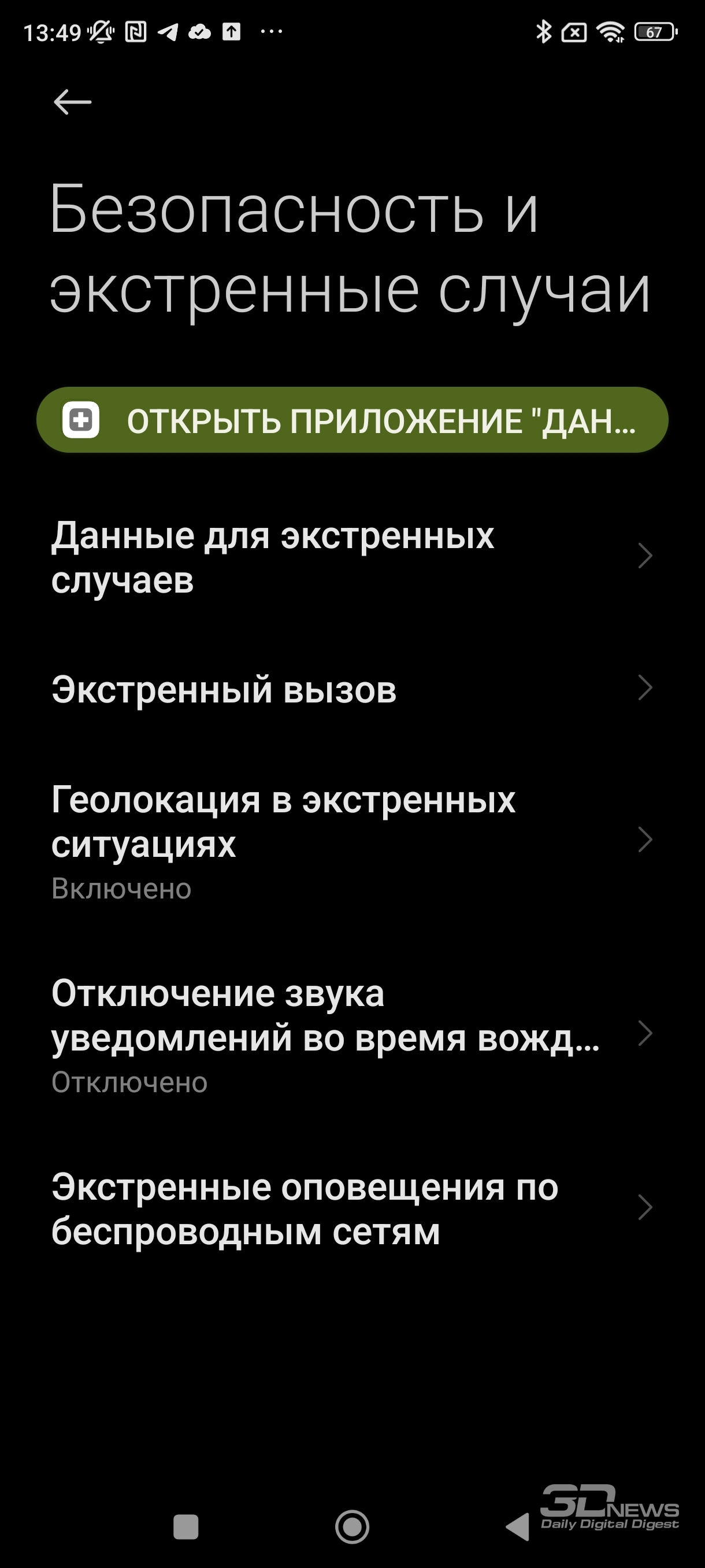Open Экстренный вызов settings
The image size is (705, 1568).
pyautogui.click(x=352, y=689)
